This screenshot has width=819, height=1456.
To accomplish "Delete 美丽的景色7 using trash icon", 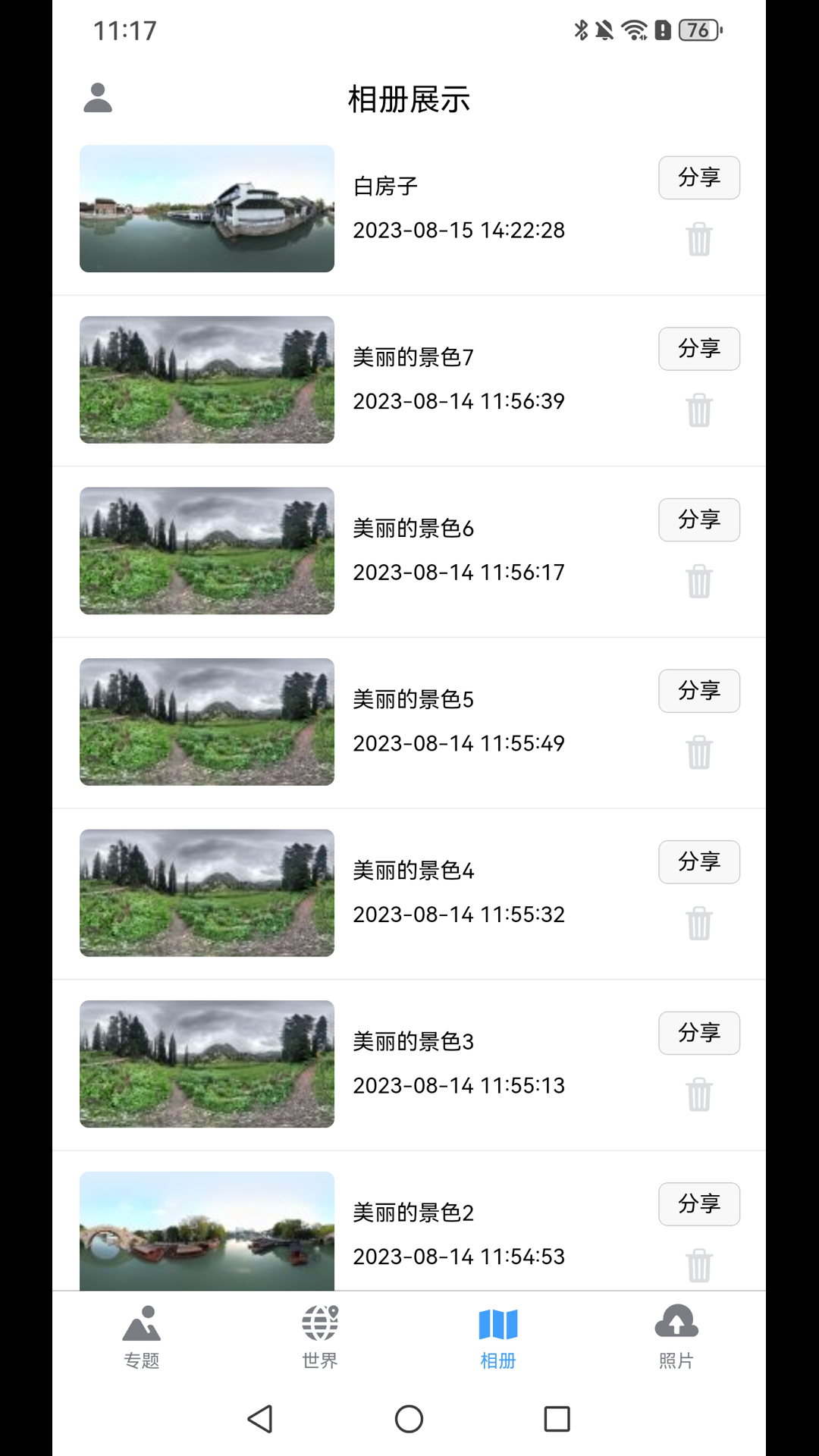I will coord(698,410).
